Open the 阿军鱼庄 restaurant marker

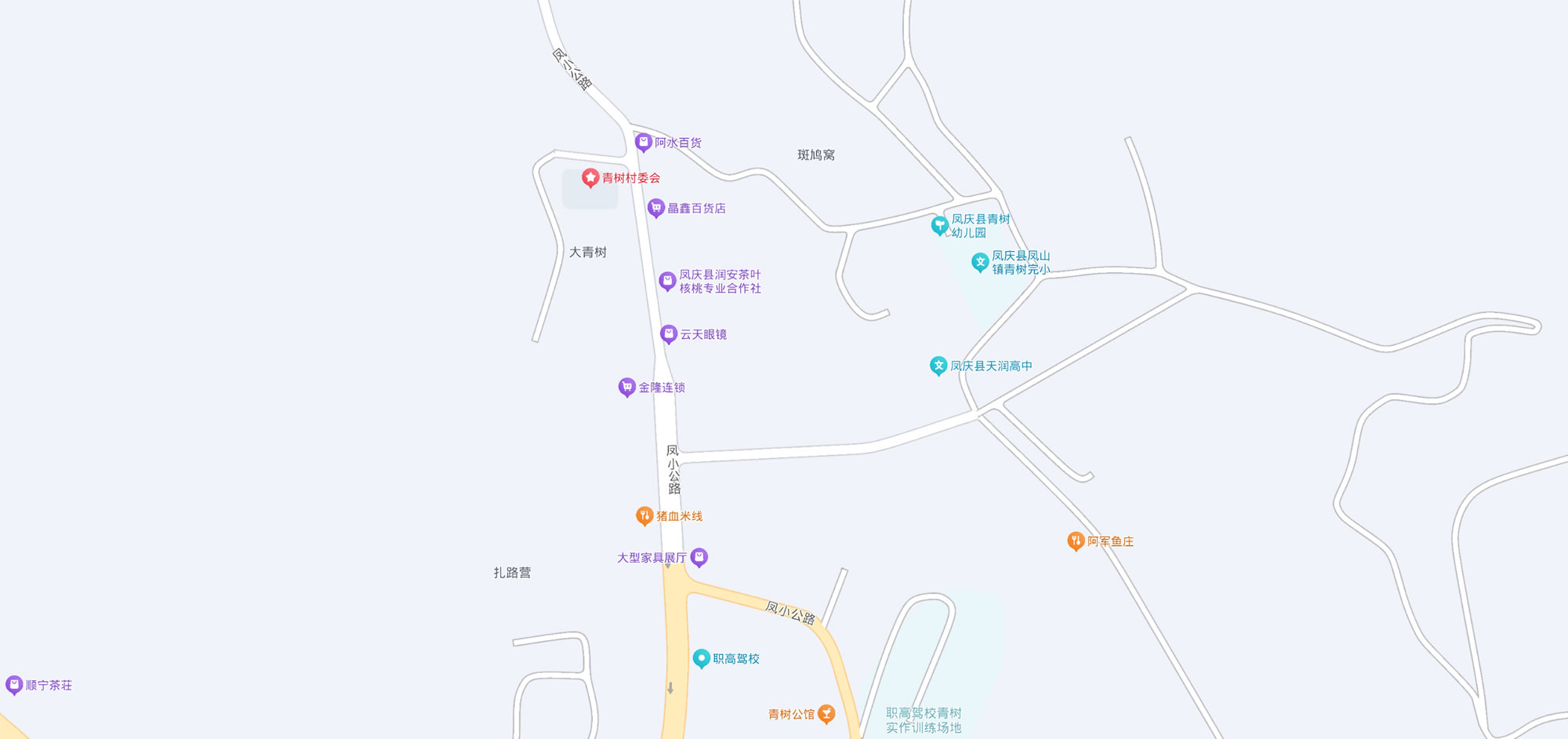(x=1076, y=541)
